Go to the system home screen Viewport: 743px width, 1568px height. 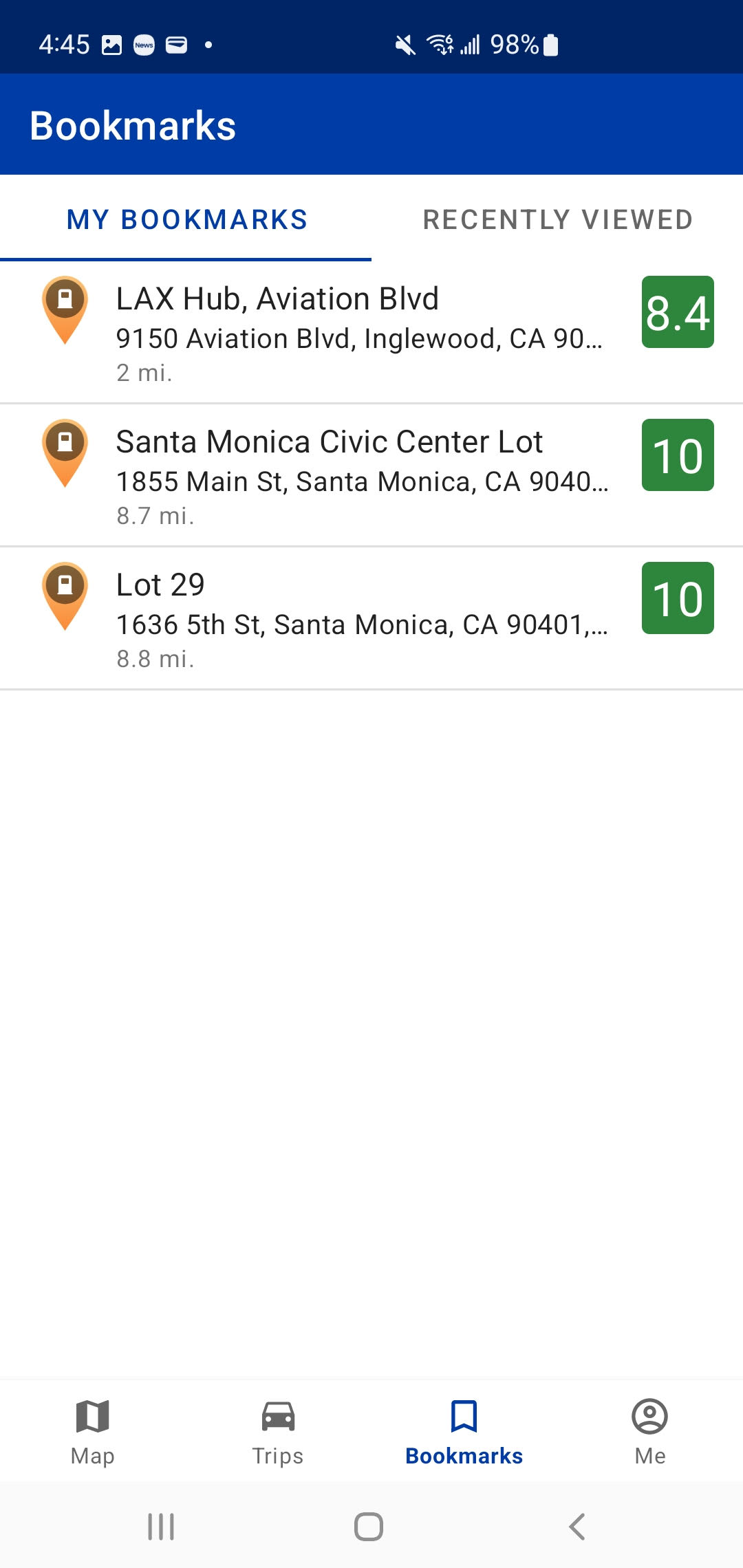[x=369, y=1527]
